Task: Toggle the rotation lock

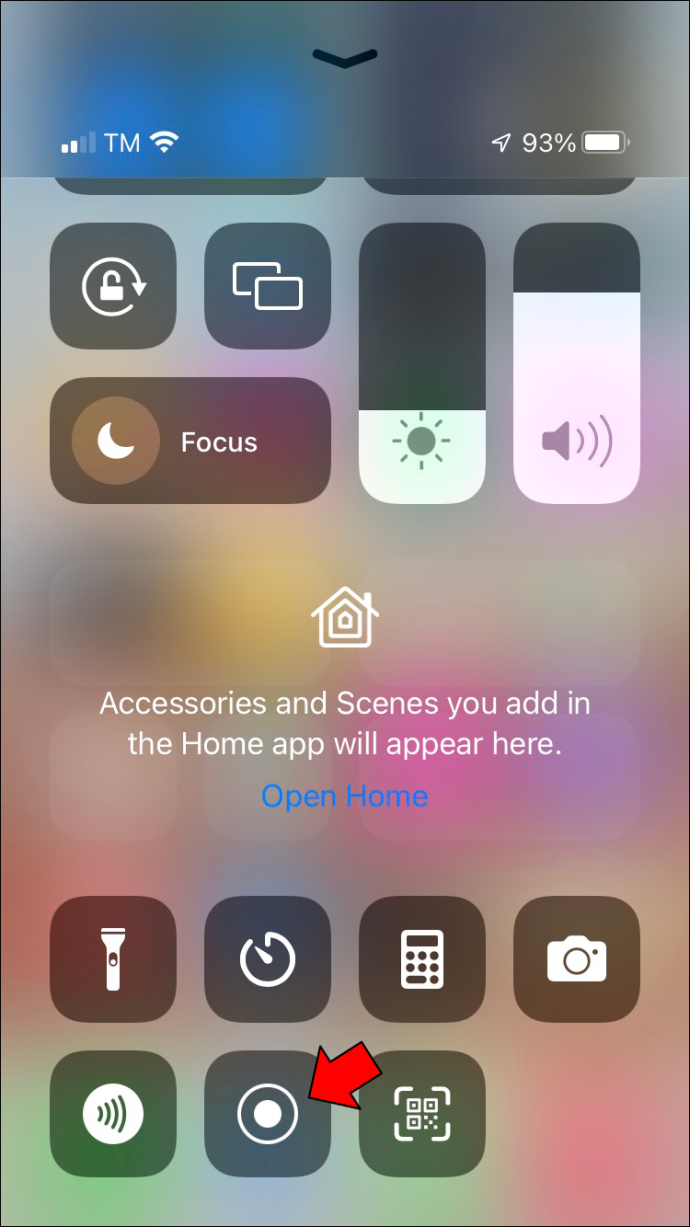Action: coord(113,286)
